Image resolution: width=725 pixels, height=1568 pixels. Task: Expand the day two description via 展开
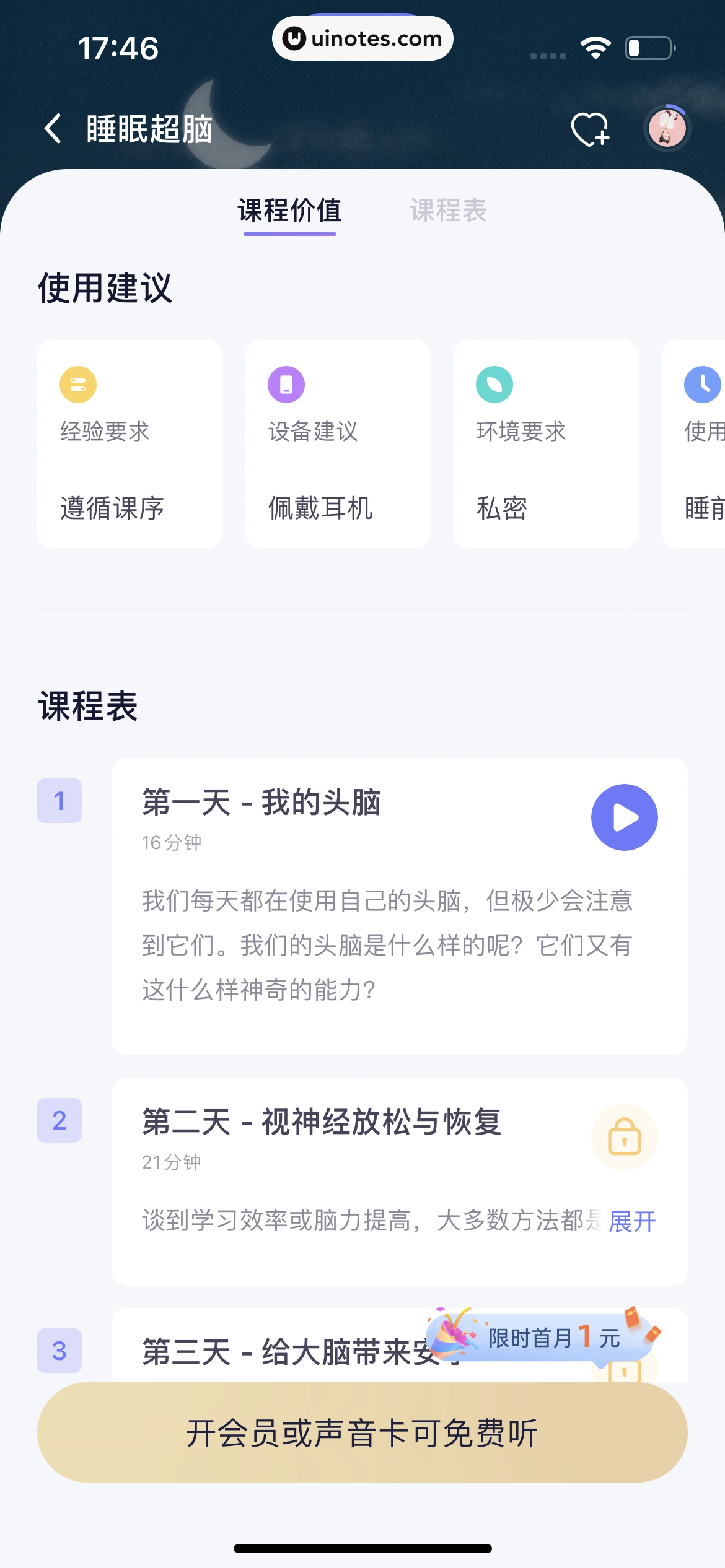[632, 1221]
